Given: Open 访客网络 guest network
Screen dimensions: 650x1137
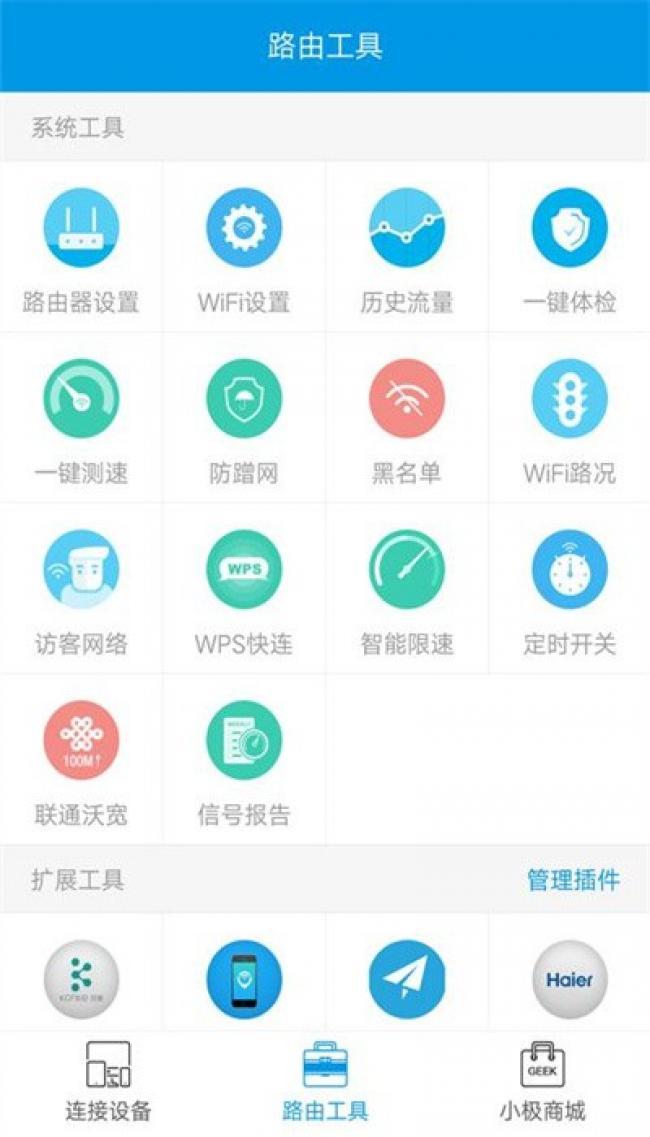Looking at the screenshot, I should pos(81,589).
